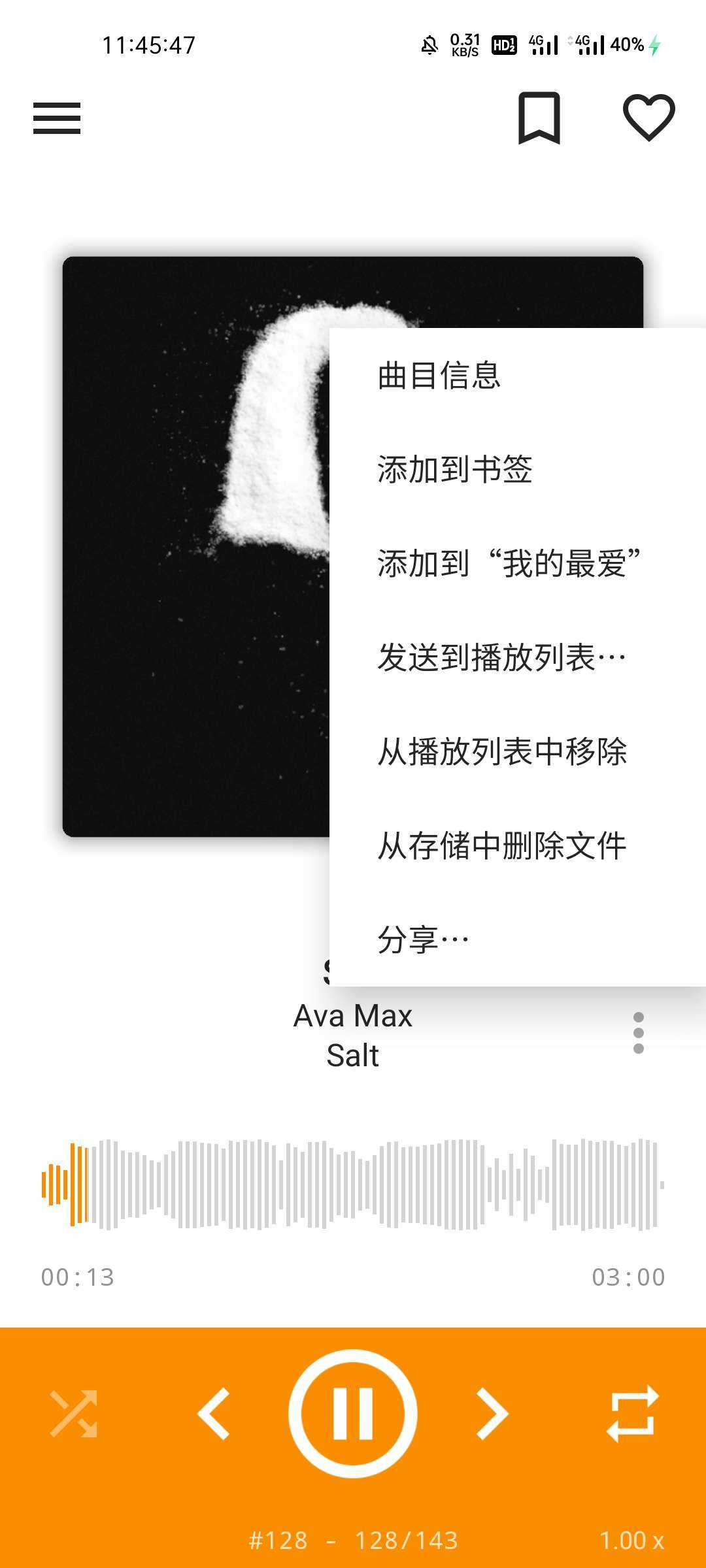
Task: Change the 1.00 x playback speed
Action: (631, 1541)
